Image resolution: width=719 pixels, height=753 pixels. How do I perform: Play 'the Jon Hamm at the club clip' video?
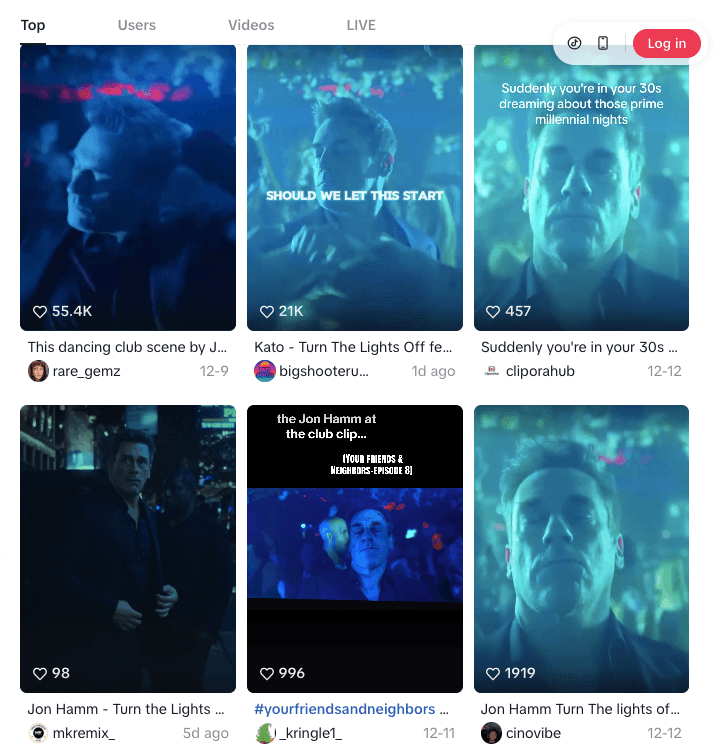coord(355,549)
